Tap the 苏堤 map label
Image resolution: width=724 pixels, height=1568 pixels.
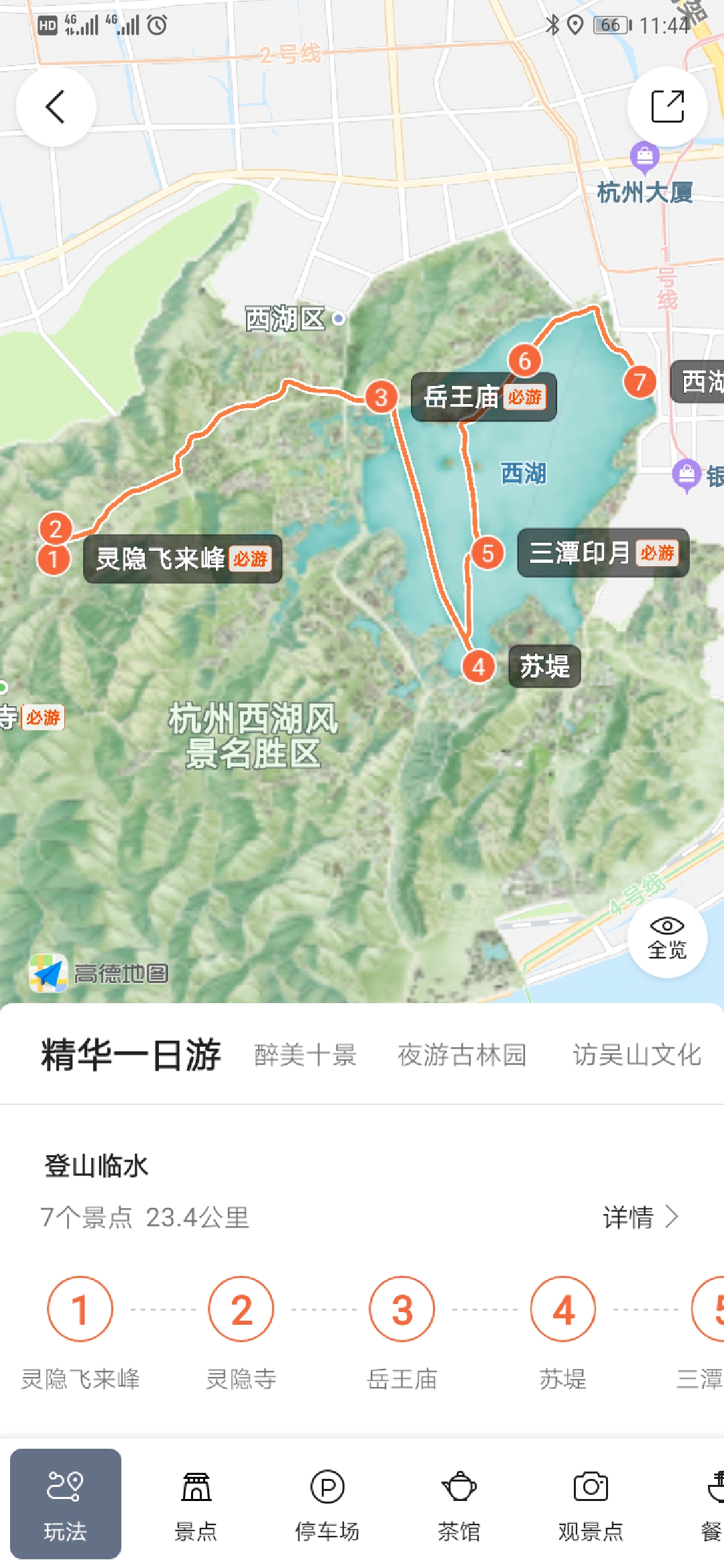[544, 667]
